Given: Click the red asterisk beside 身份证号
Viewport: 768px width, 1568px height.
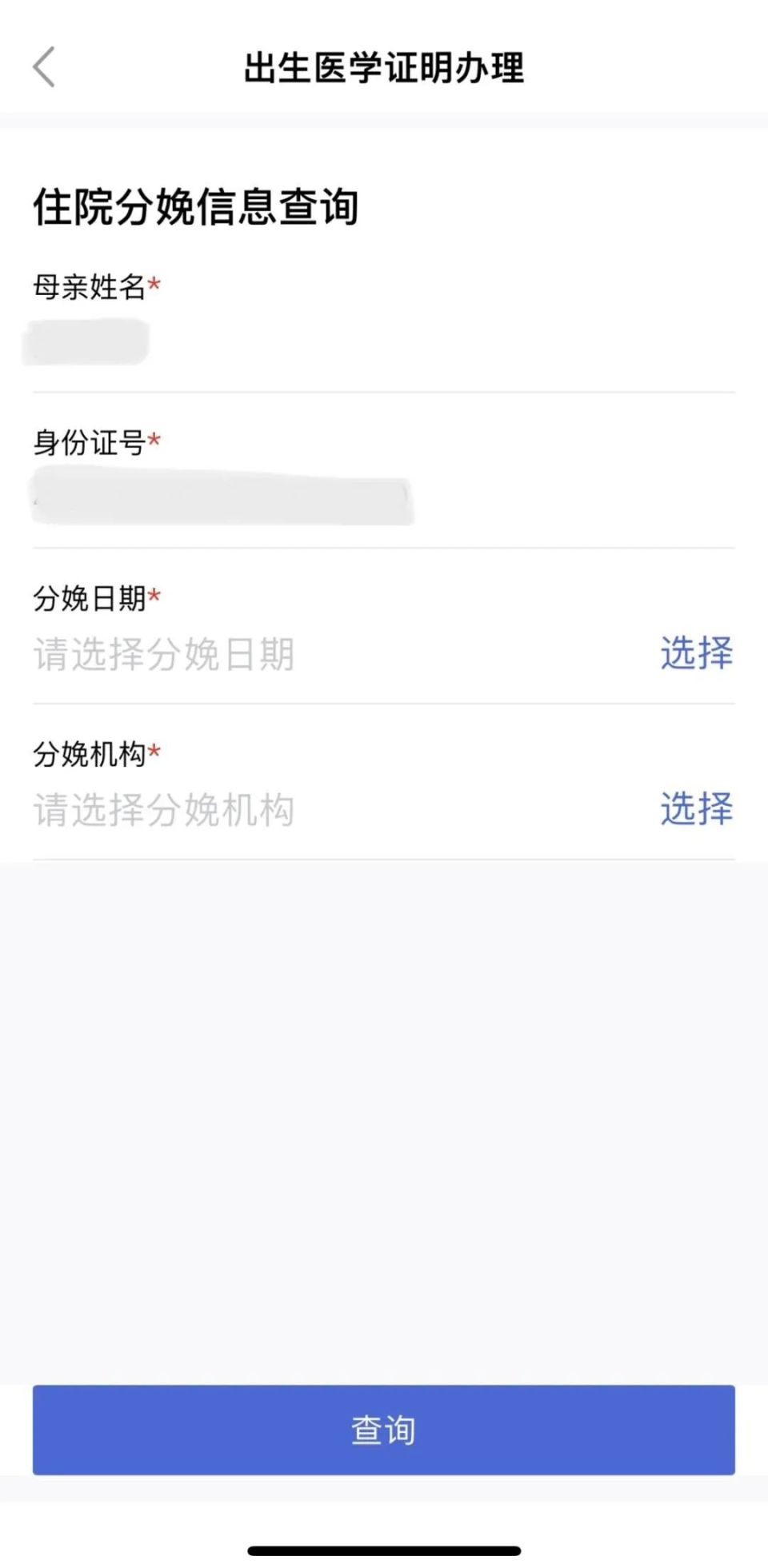Looking at the screenshot, I should [x=155, y=441].
